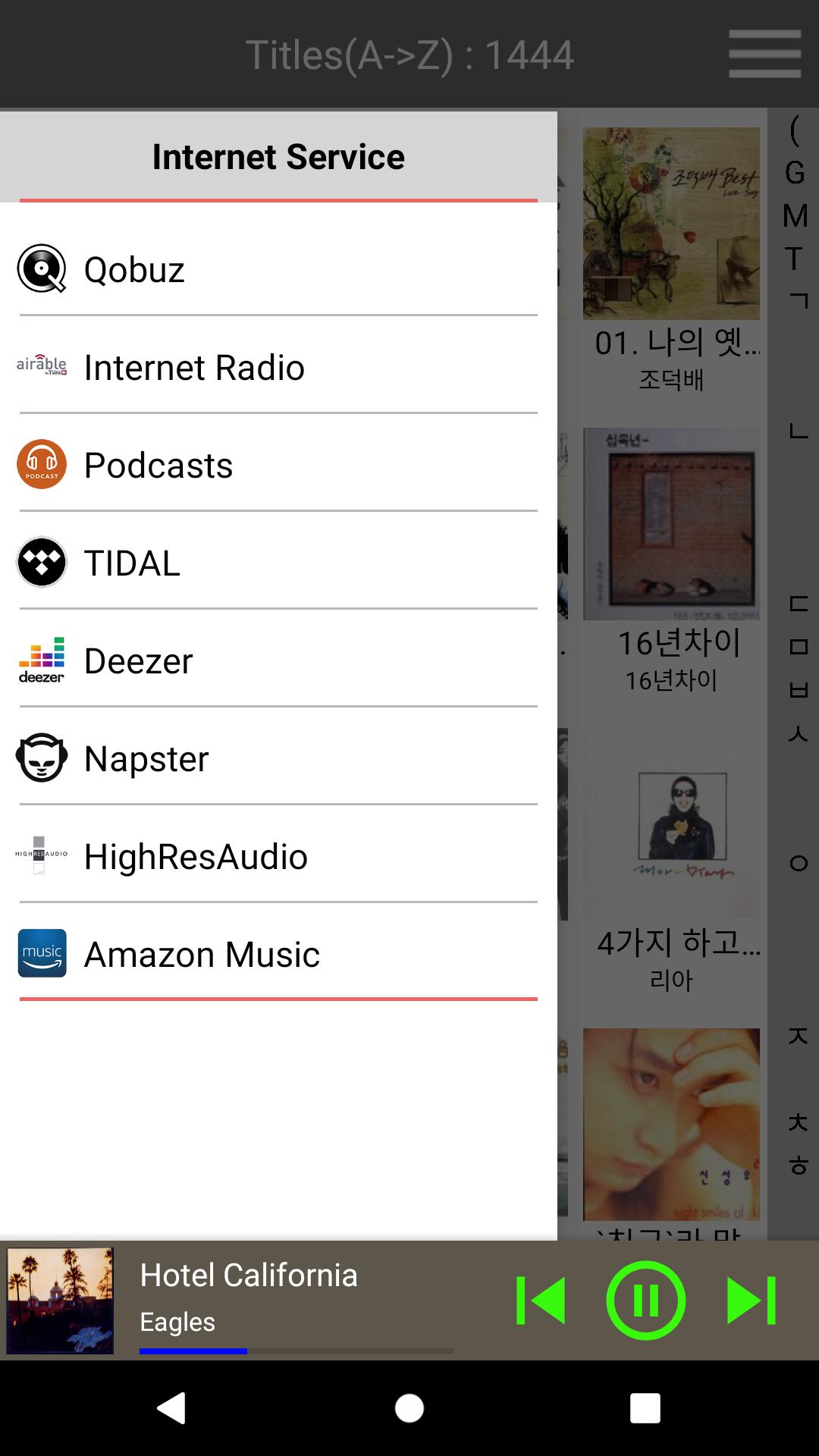
Task: Go back with the system back button
Action: click(172, 1408)
